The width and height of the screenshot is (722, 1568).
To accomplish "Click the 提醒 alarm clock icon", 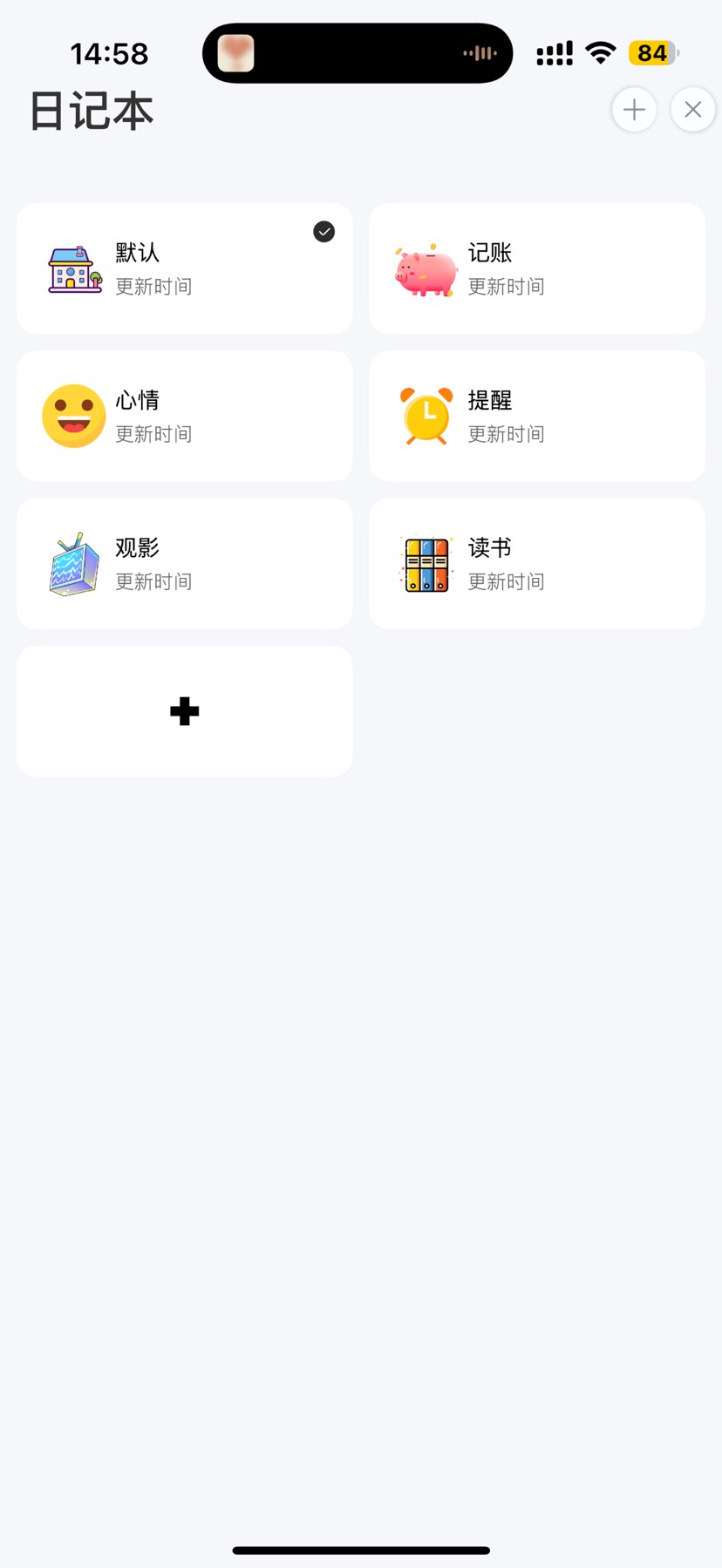I will [426, 416].
